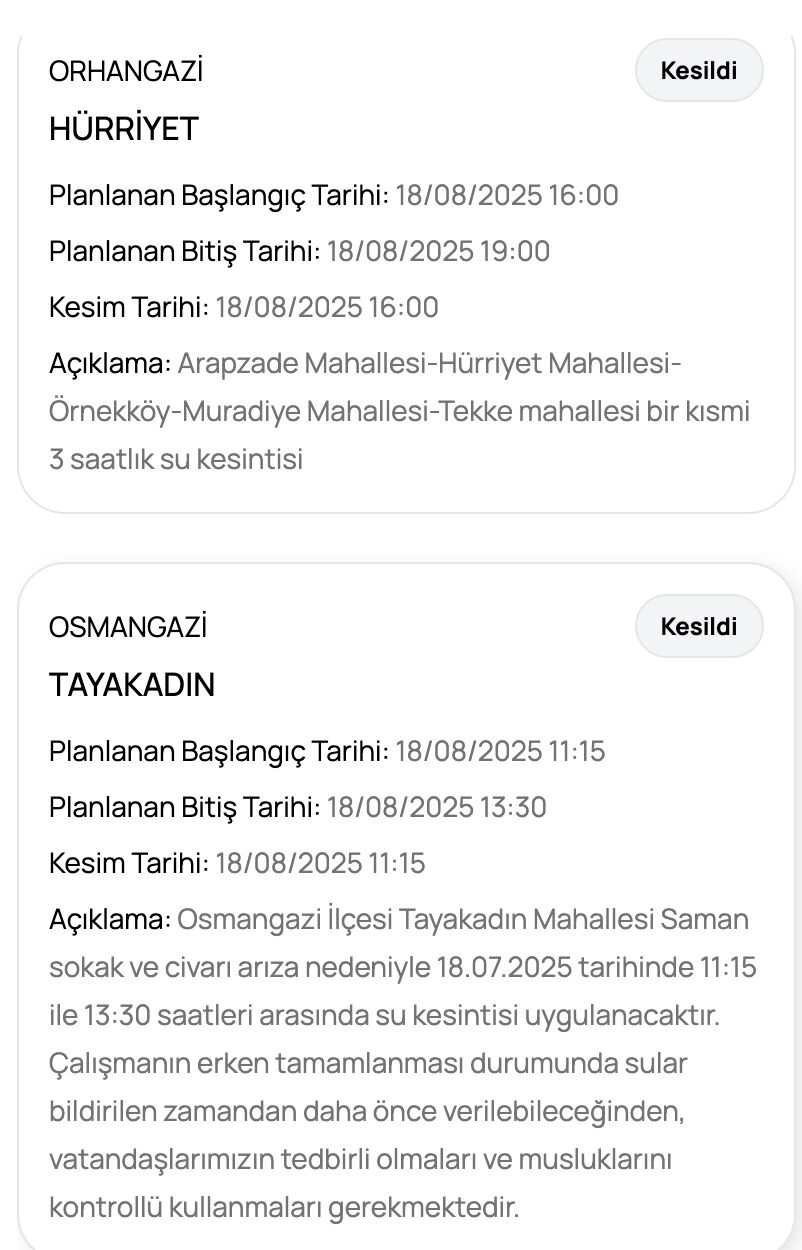Click the Planlanan Başlangıç Tarihi field for HÜRRİYET

(x=335, y=195)
